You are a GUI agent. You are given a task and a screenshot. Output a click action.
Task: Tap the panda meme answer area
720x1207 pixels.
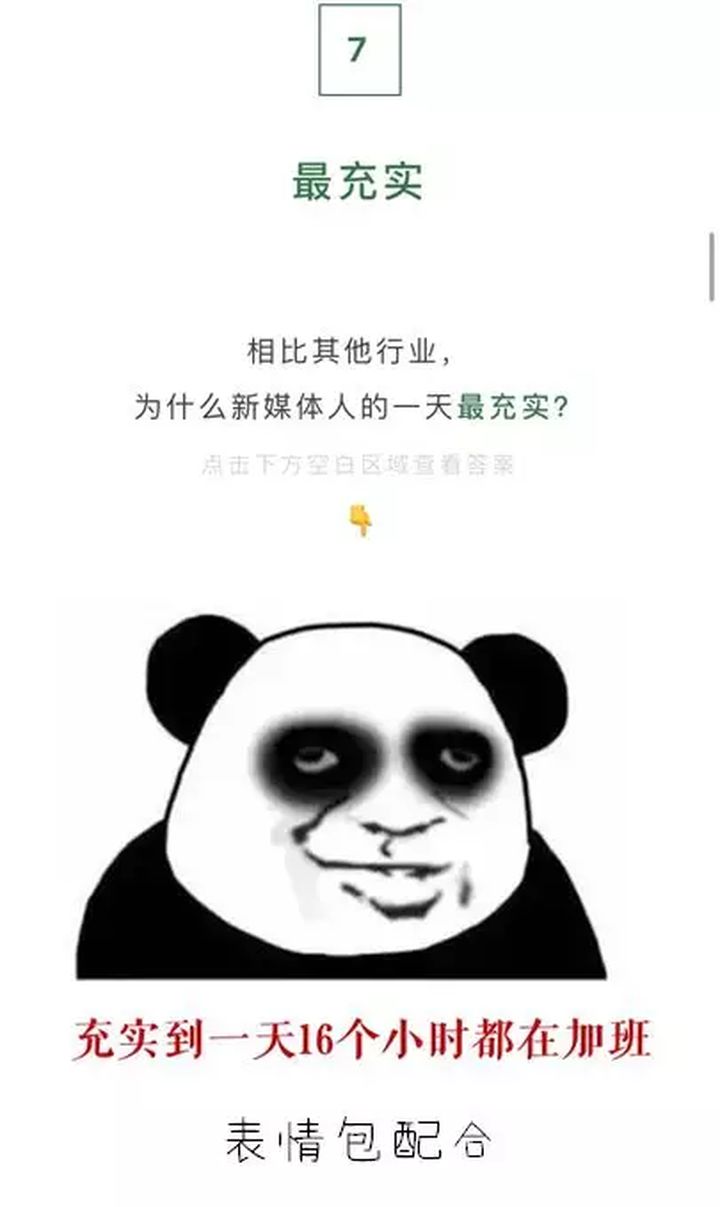click(x=360, y=800)
